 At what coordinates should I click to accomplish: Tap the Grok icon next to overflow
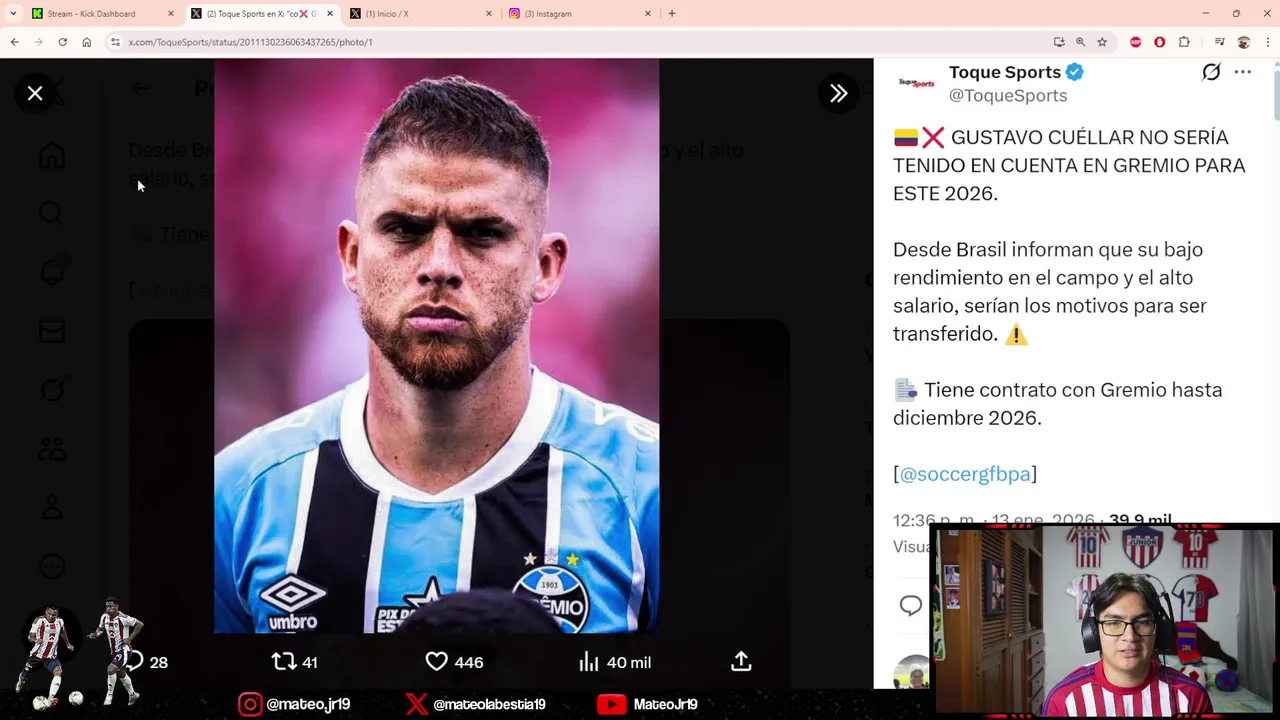coord(1211,72)
